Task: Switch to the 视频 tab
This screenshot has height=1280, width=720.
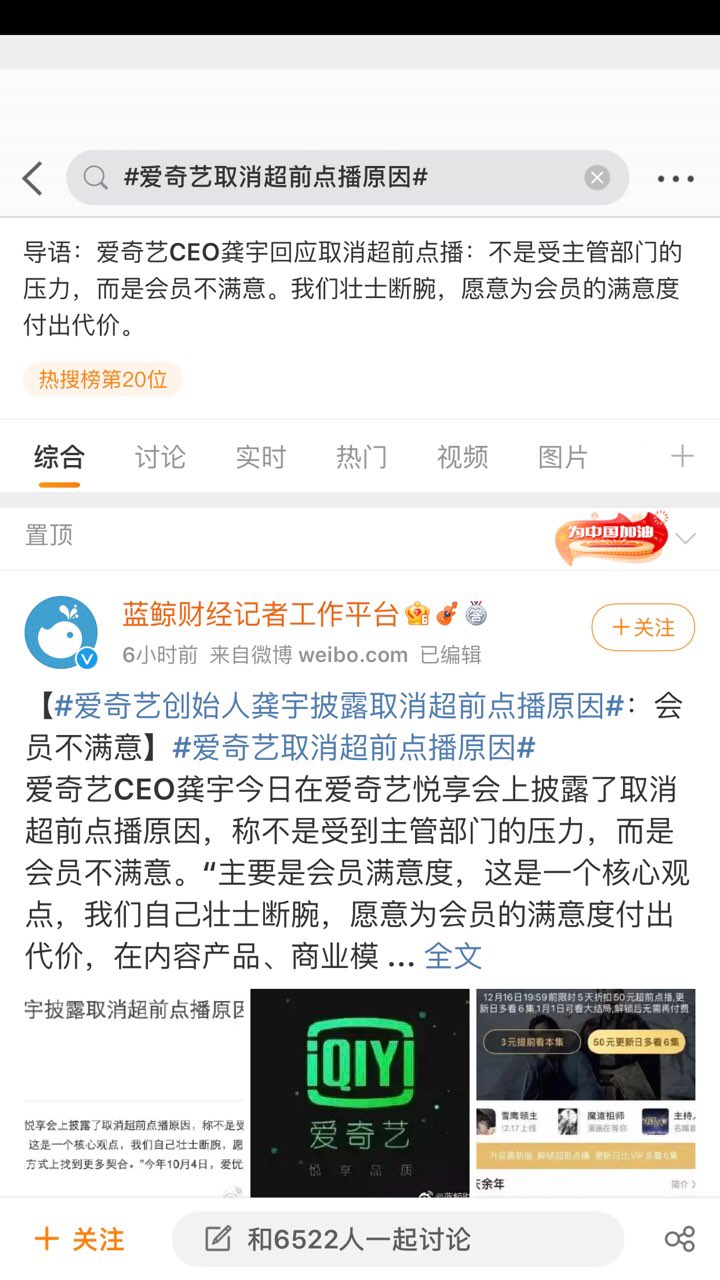Action: pyautogui.click(x=462, y=458)
